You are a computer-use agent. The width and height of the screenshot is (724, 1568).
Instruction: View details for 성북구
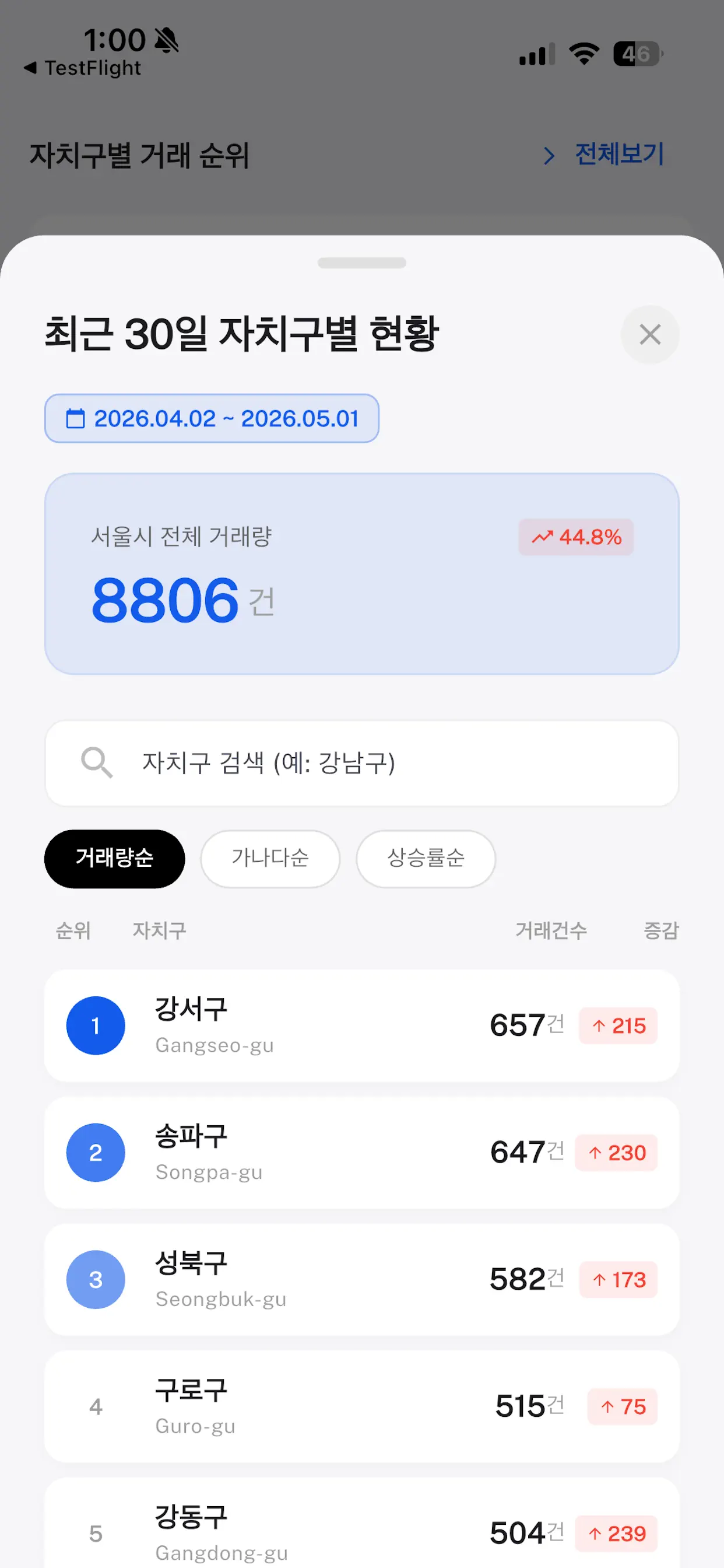pos(362,1279)
